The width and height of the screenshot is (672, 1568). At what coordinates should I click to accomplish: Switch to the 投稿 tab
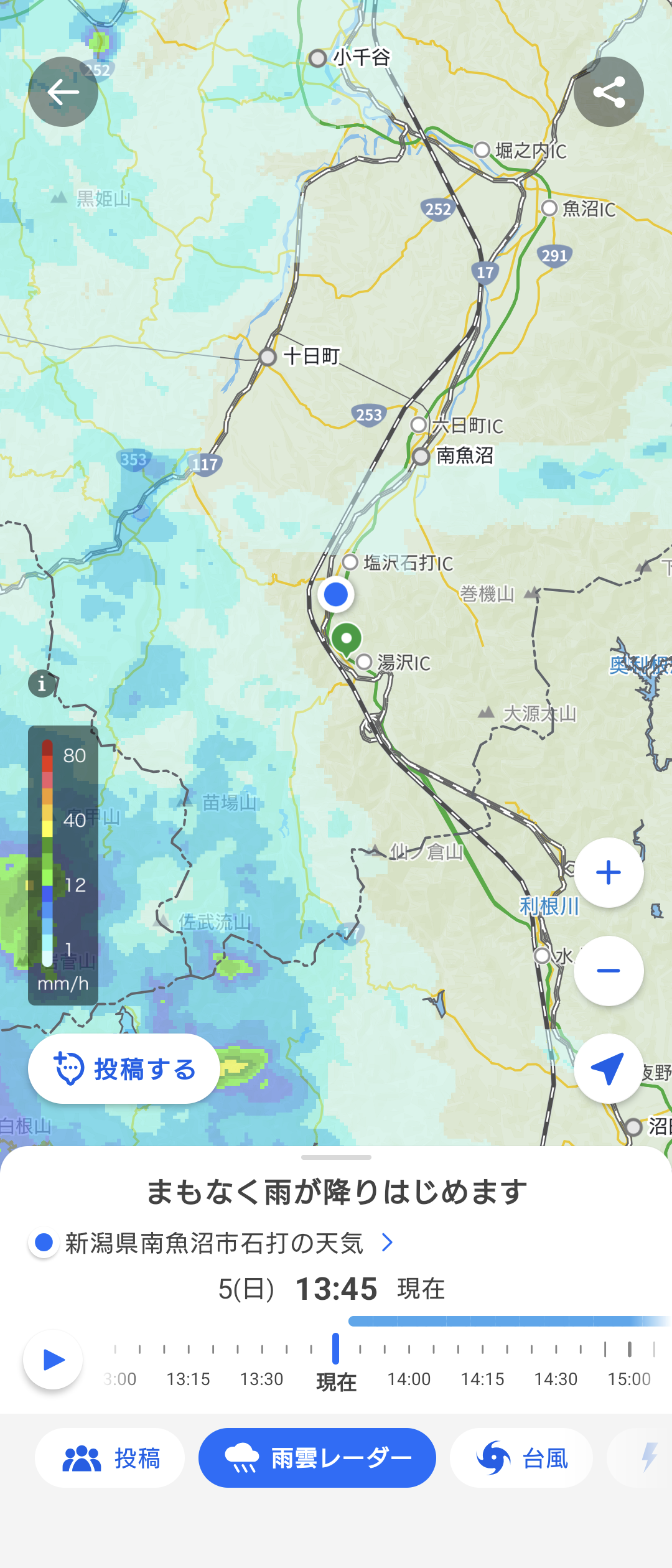coord(110,1458)
